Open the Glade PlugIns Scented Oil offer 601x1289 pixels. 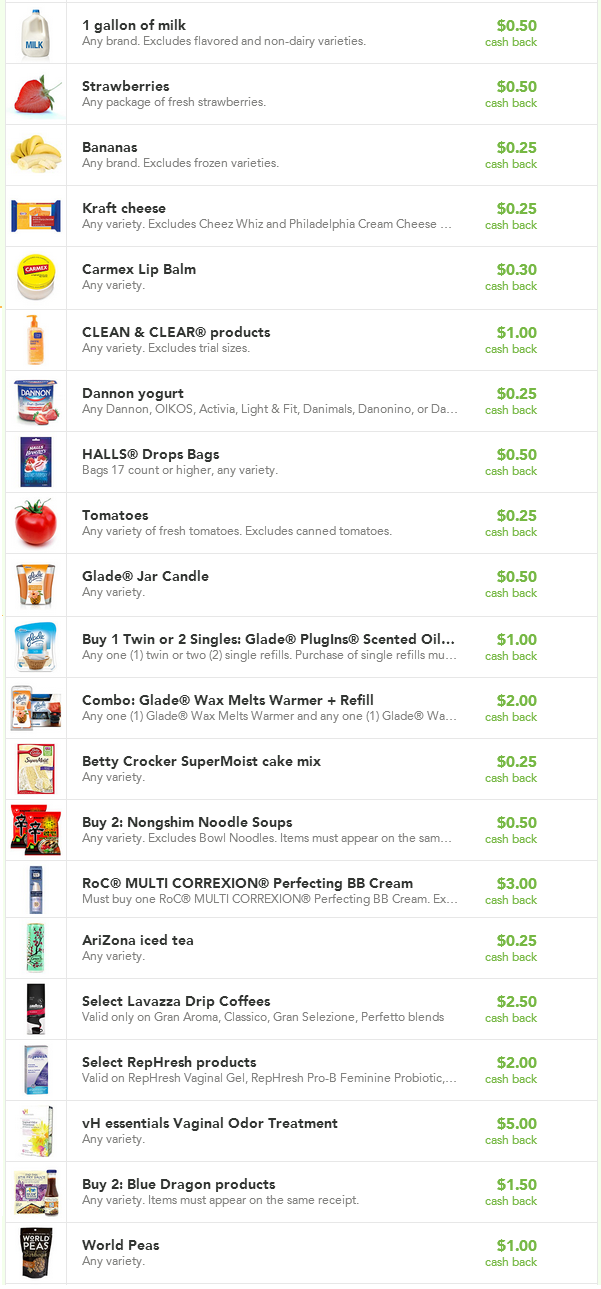268,639
